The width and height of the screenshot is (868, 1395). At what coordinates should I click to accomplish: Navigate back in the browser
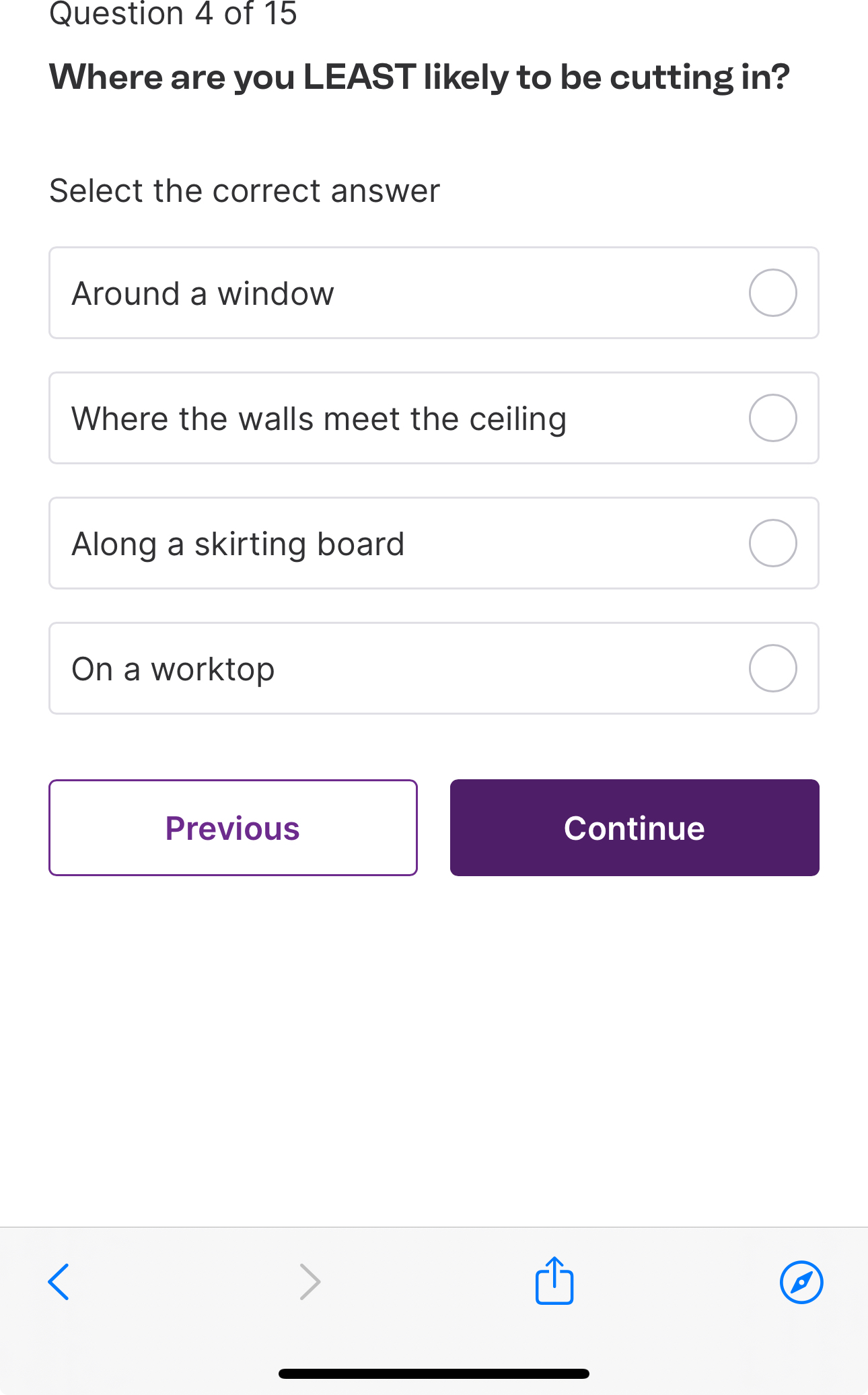[59, 1281]
